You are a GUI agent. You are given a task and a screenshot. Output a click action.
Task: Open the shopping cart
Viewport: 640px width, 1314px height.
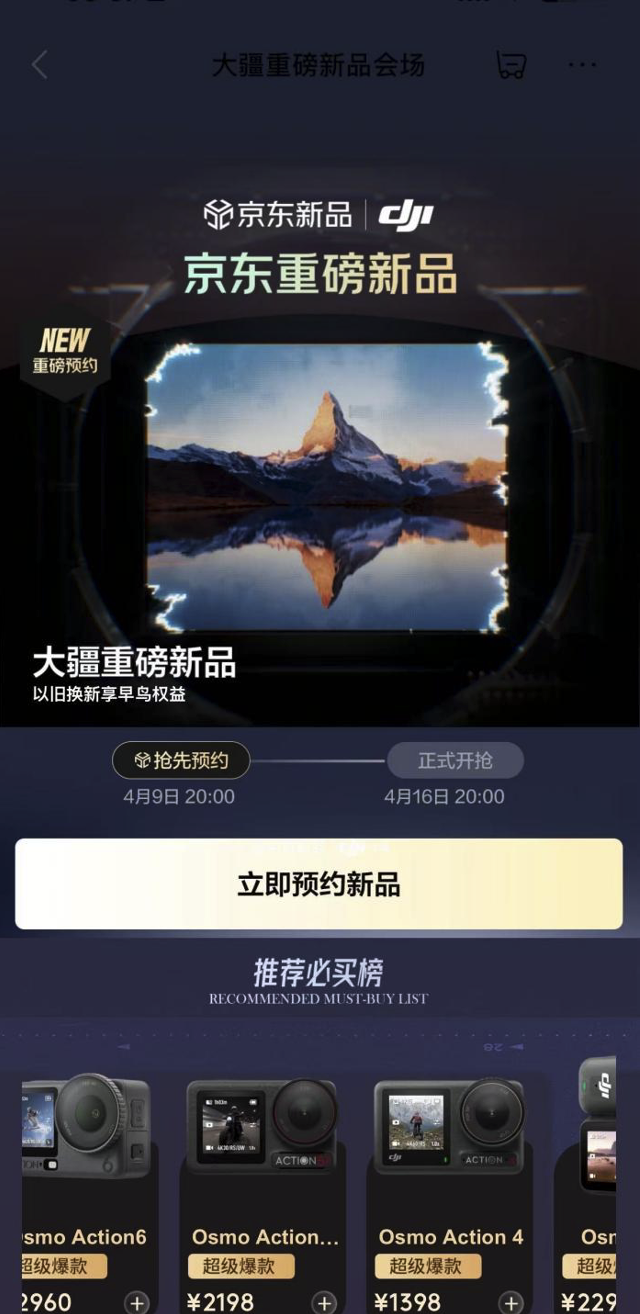coord(511,66)
